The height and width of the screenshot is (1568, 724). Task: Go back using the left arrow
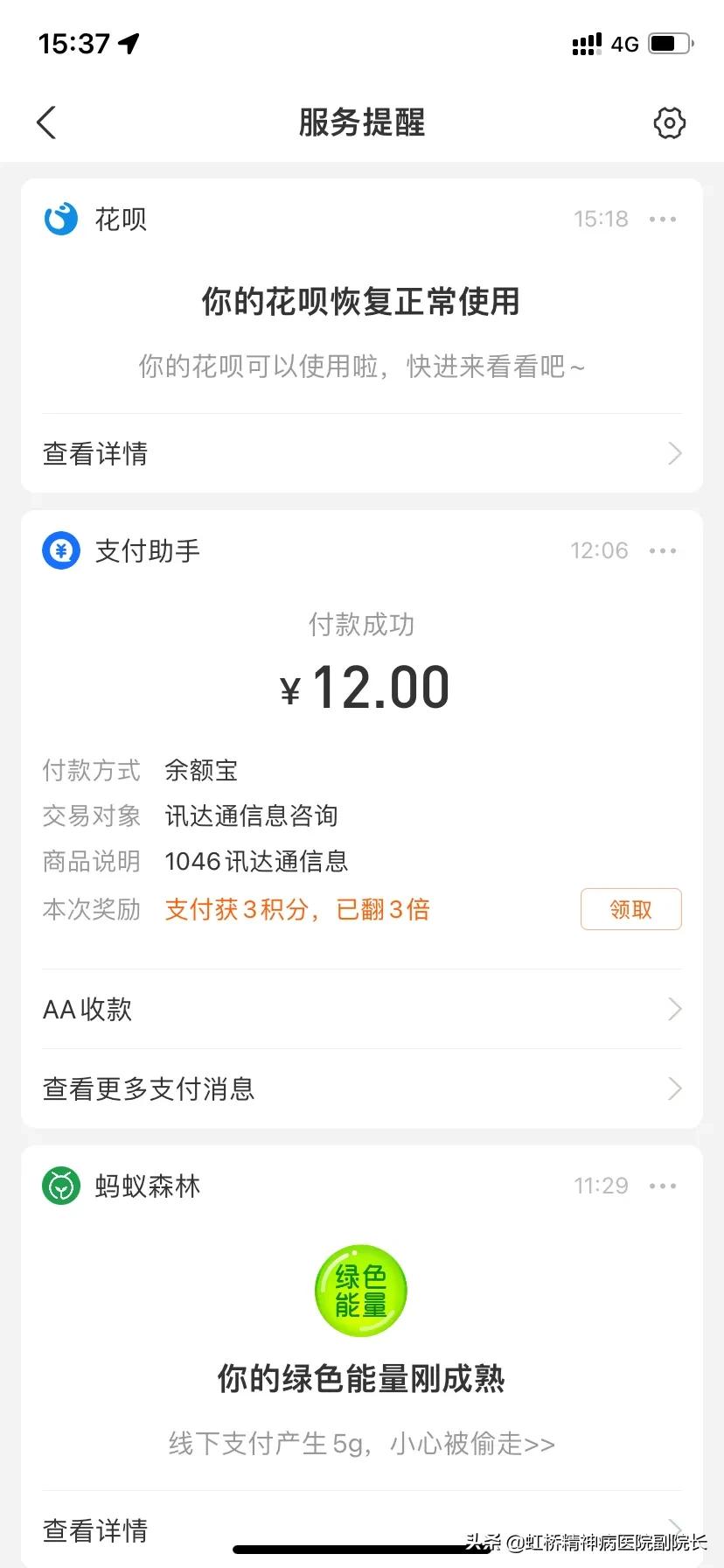[45, 122]
